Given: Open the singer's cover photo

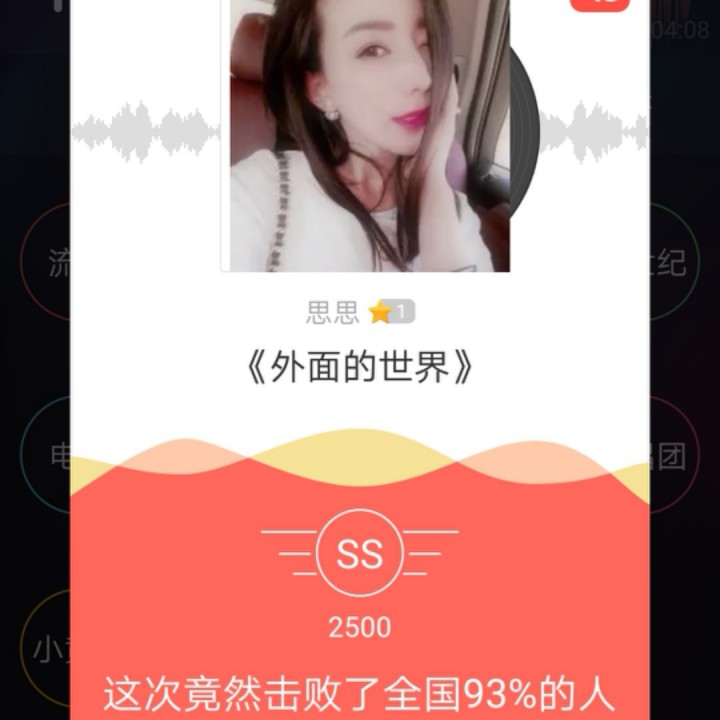Looking at the screenshot, I should 366,135.
